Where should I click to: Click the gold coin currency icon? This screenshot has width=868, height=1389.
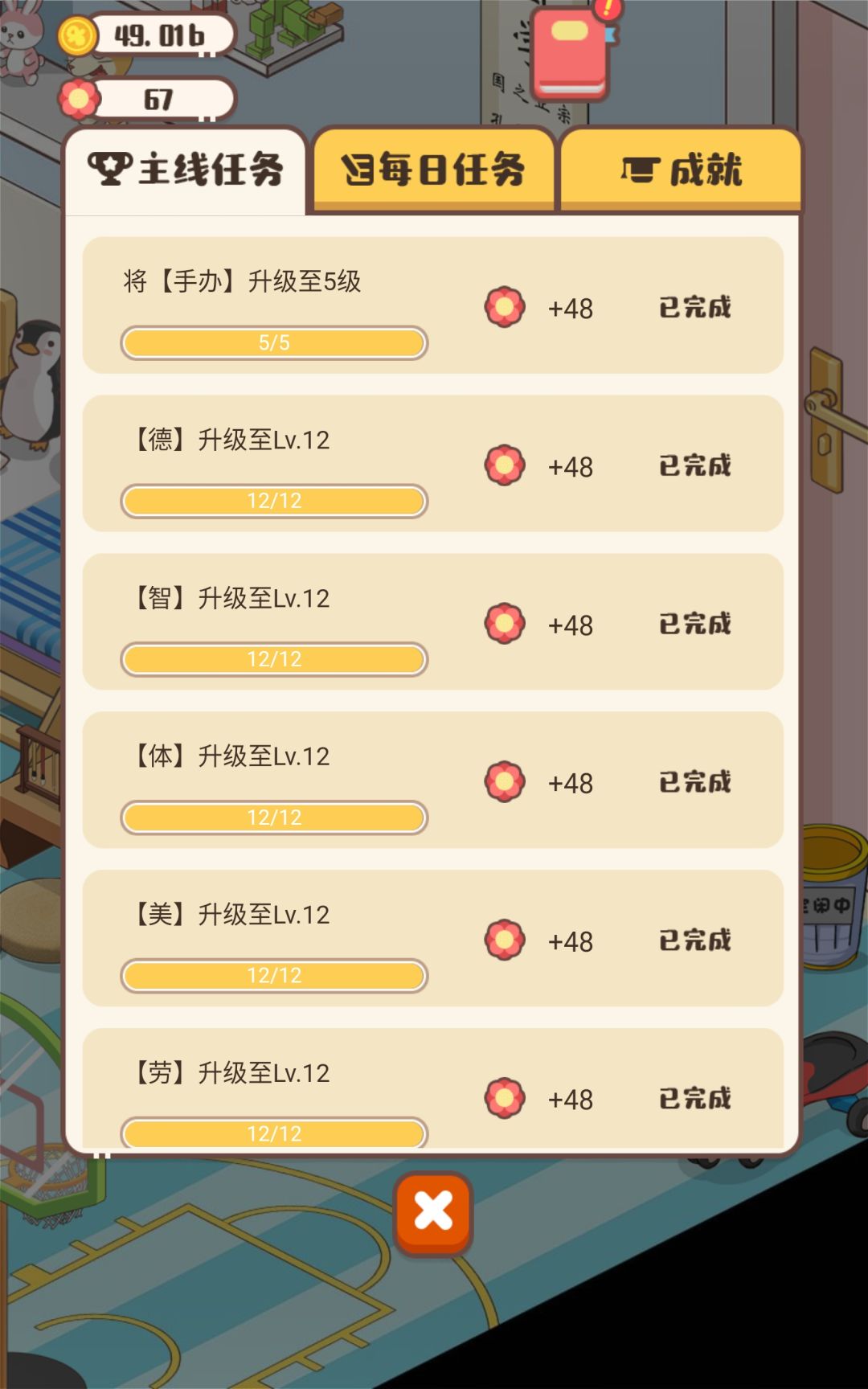(x=76, y=35)
